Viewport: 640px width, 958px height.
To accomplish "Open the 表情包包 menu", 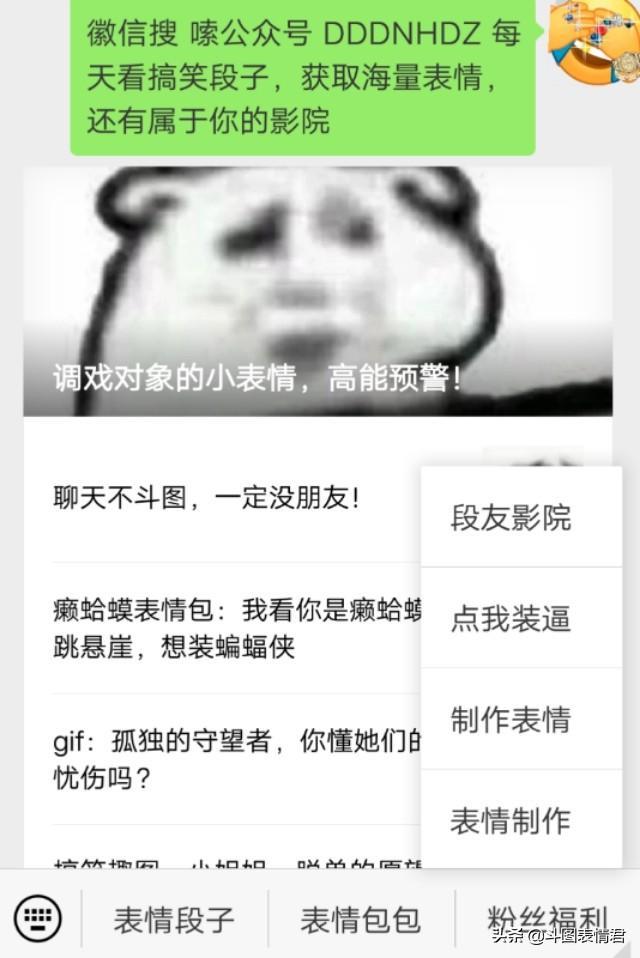I will 360,919.
